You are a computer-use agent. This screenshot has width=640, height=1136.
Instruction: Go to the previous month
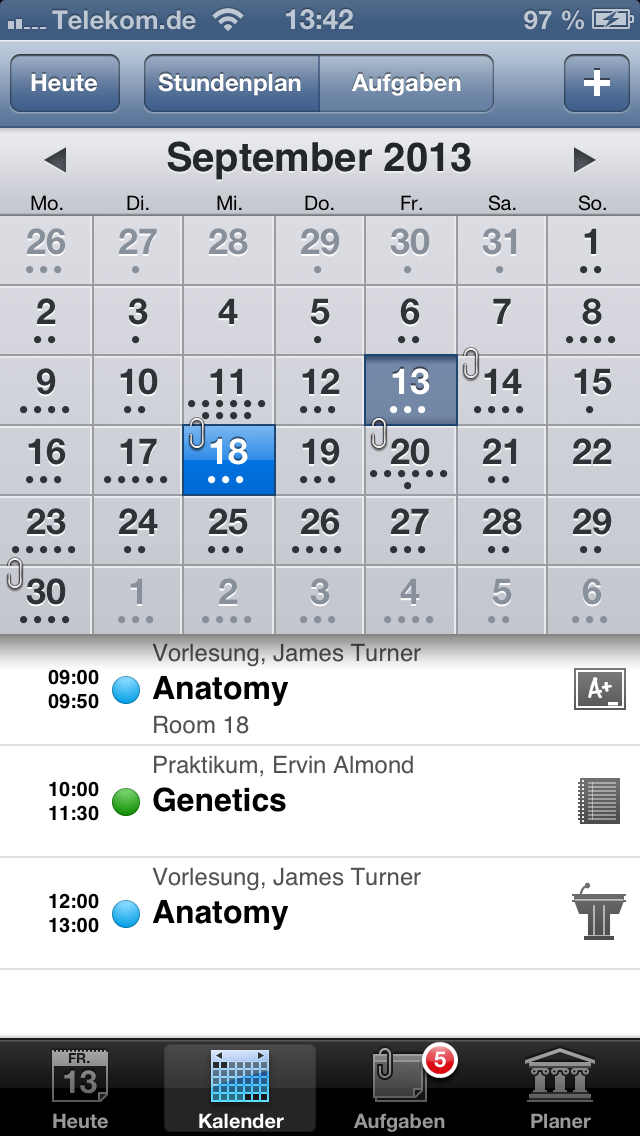pyautogui.click(x=55, y=159)
